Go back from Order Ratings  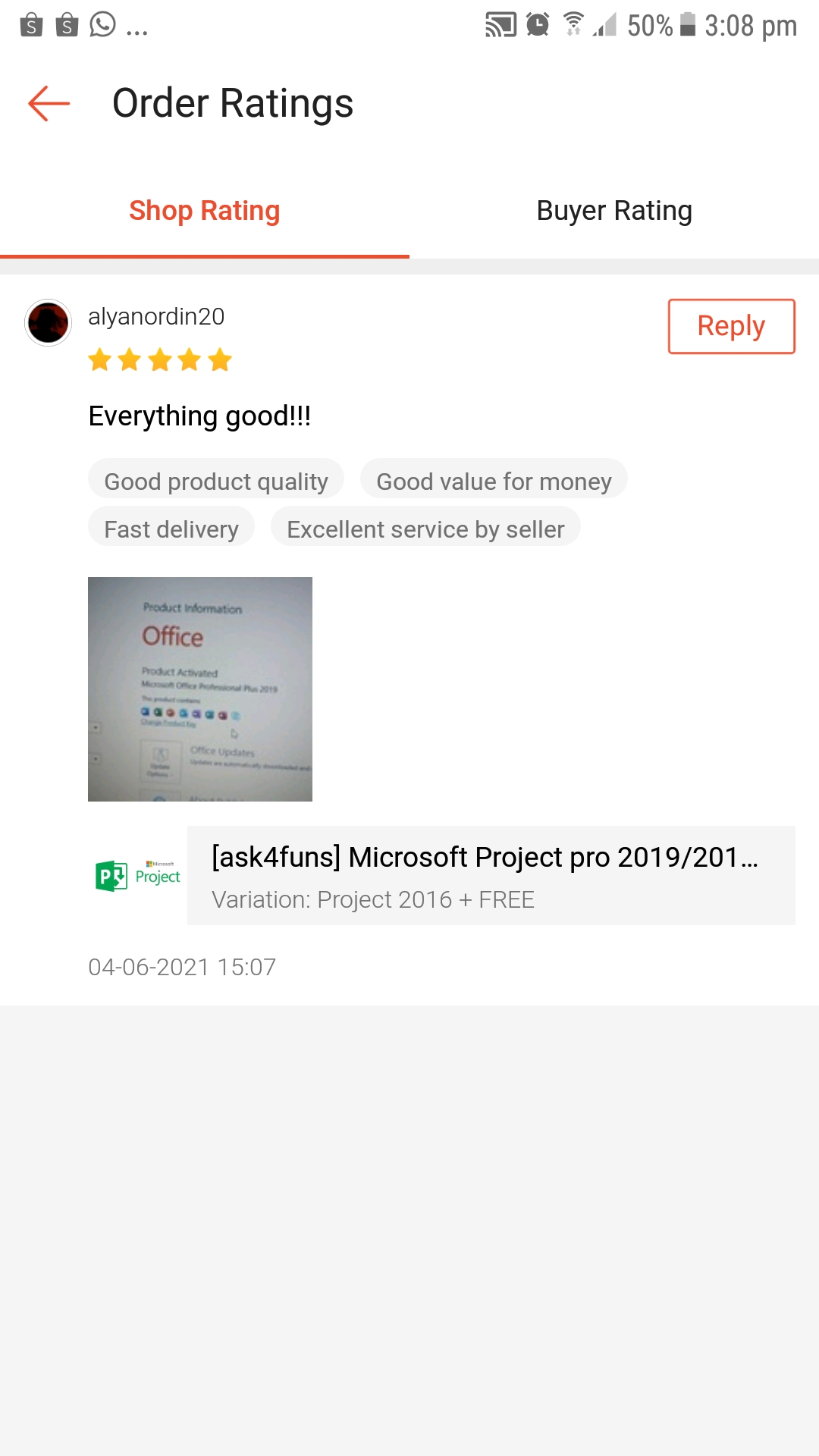click(49, 103)
